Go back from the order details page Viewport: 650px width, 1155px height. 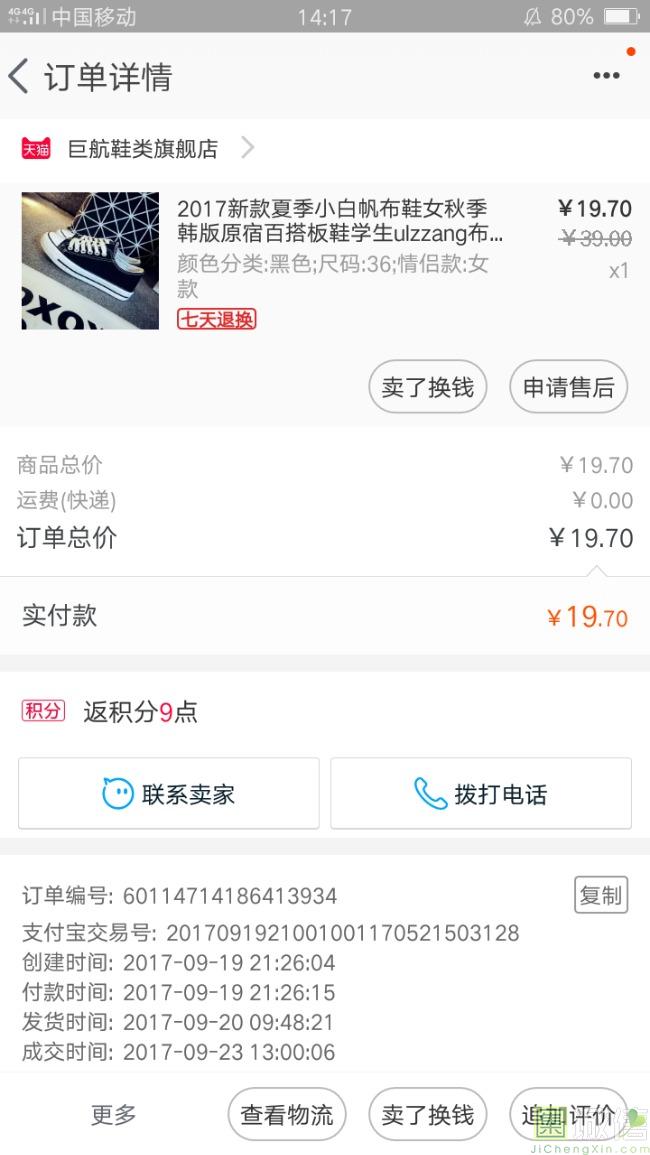click(19, 76)
